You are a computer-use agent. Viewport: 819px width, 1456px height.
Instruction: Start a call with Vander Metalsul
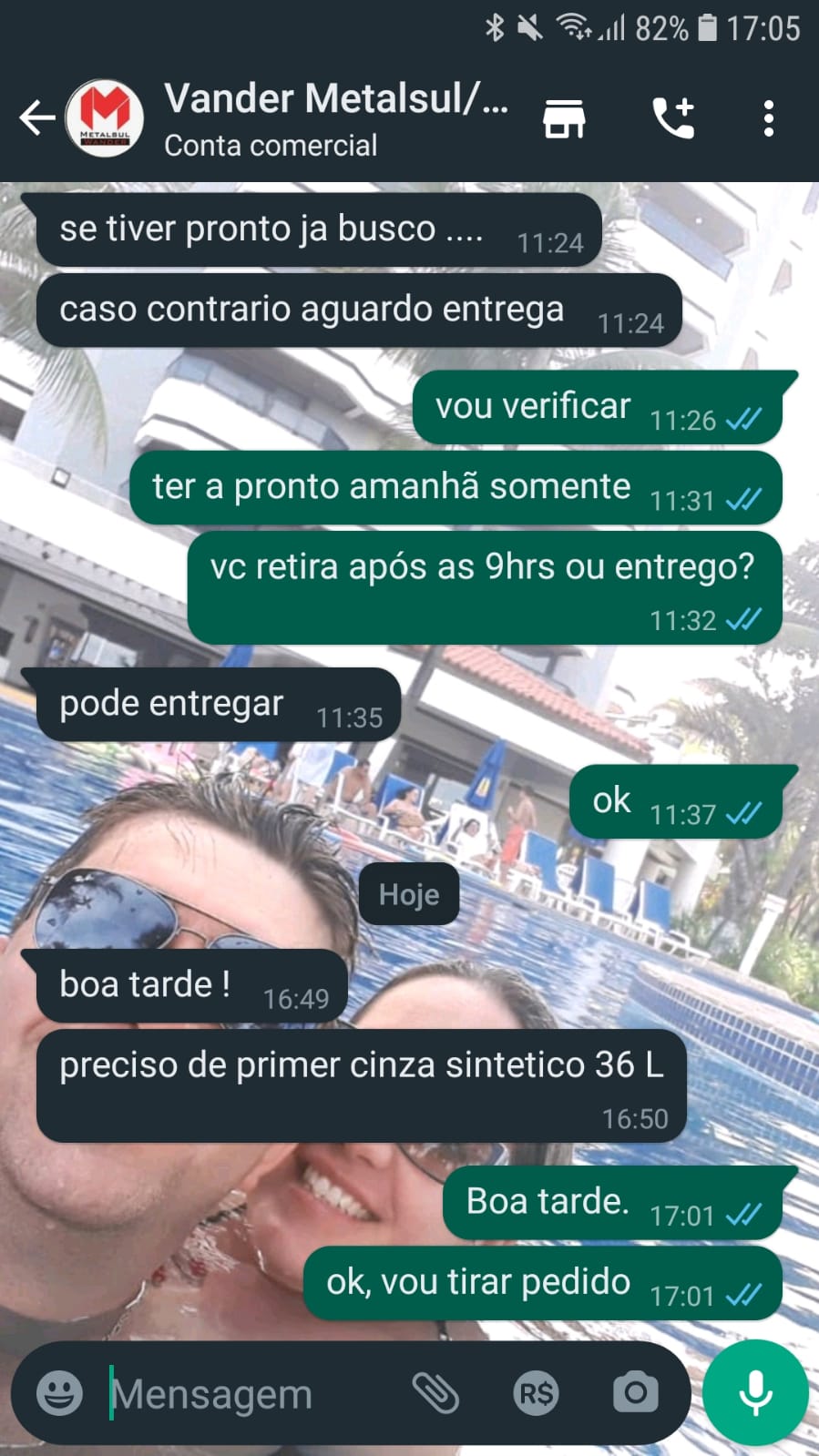(674, 118)
